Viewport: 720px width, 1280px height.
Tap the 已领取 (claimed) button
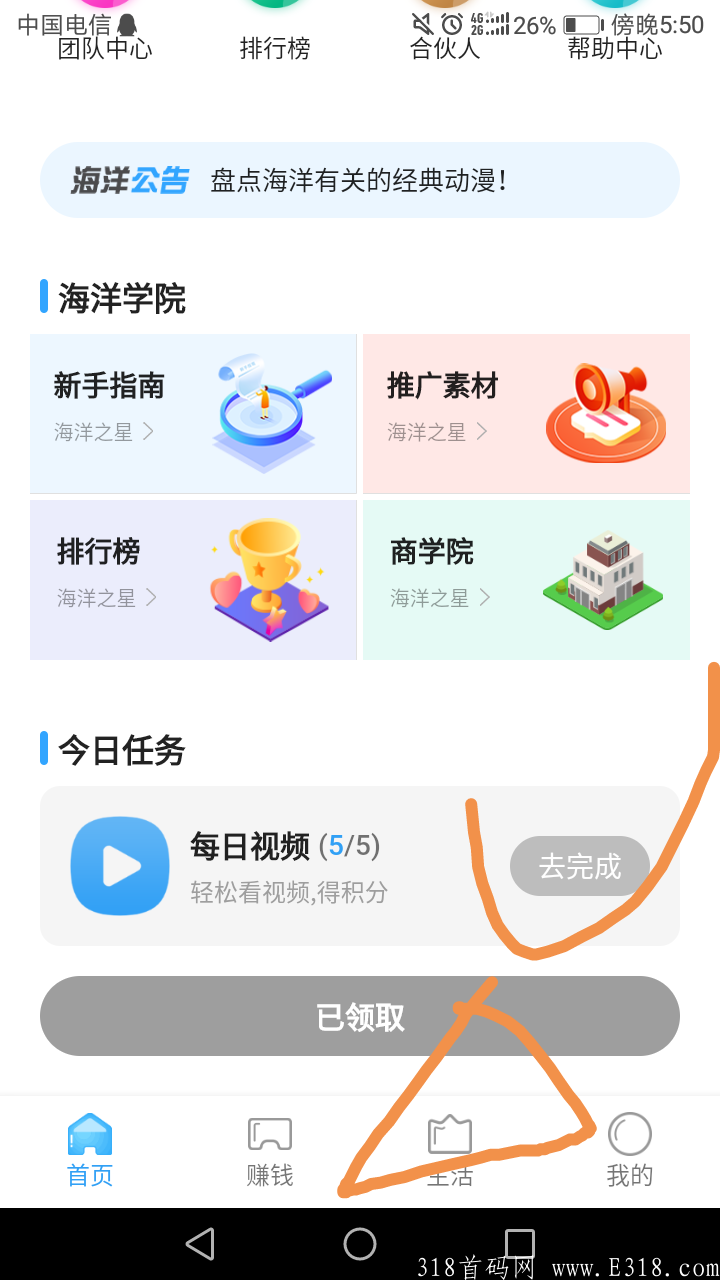[x=360, y=1015]
